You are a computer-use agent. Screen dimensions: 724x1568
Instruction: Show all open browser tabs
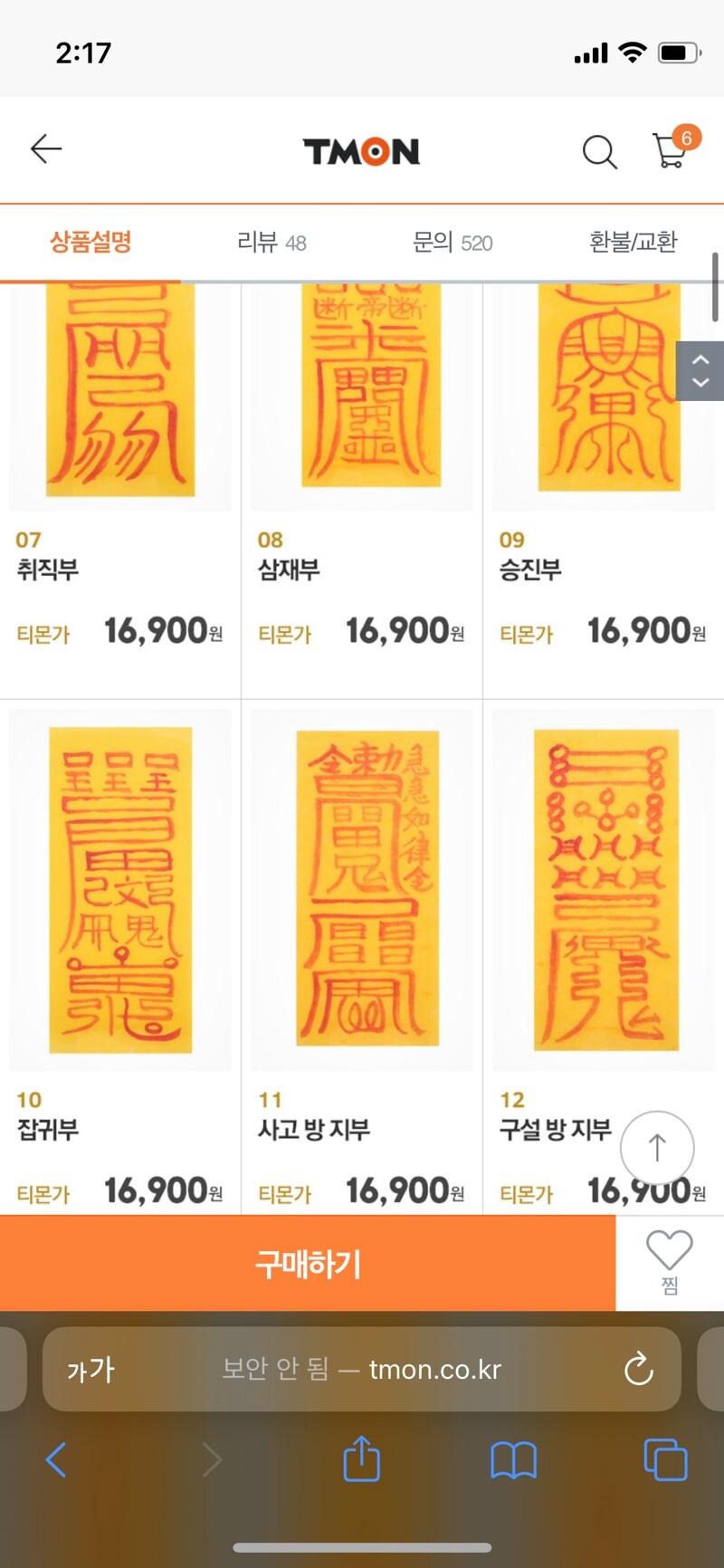665,1459
